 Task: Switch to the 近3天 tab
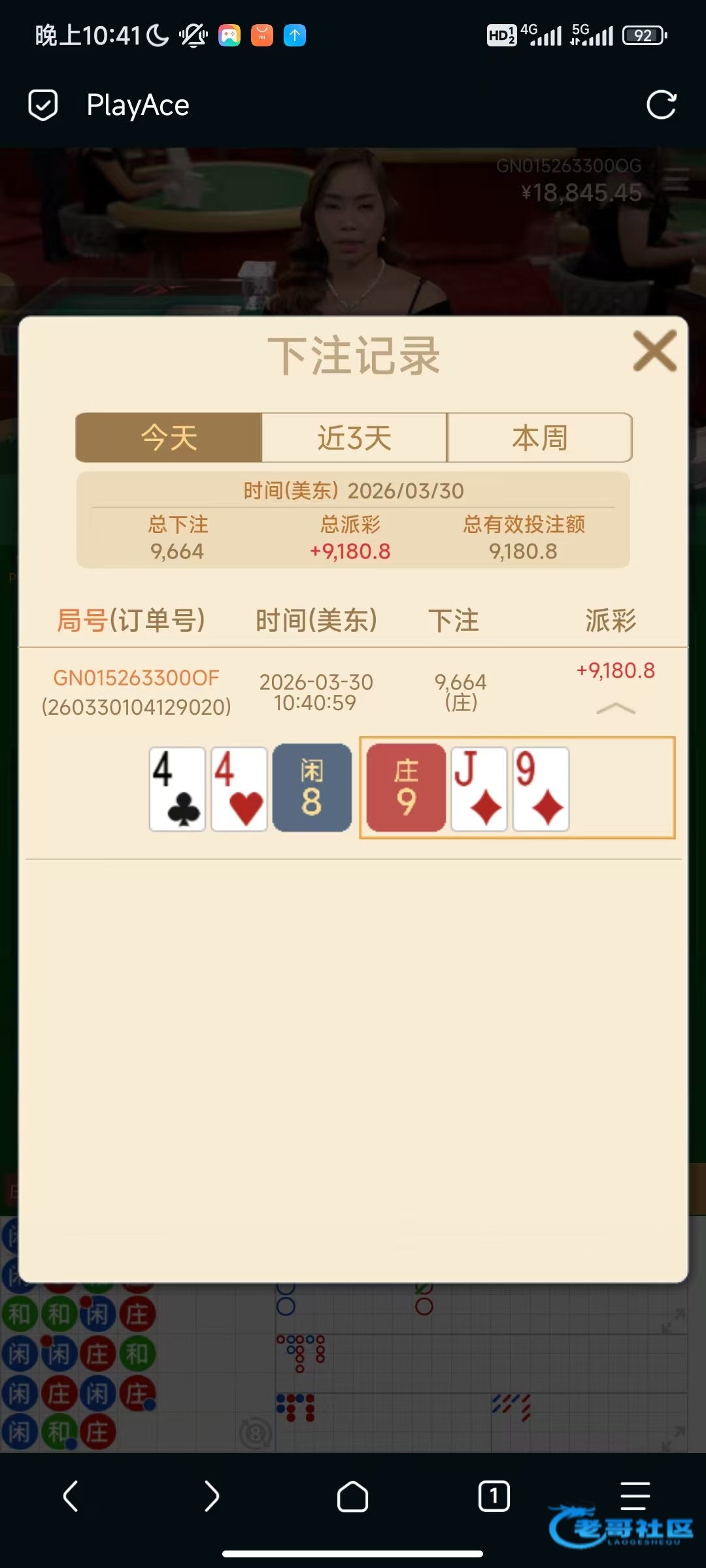point(354,438)
